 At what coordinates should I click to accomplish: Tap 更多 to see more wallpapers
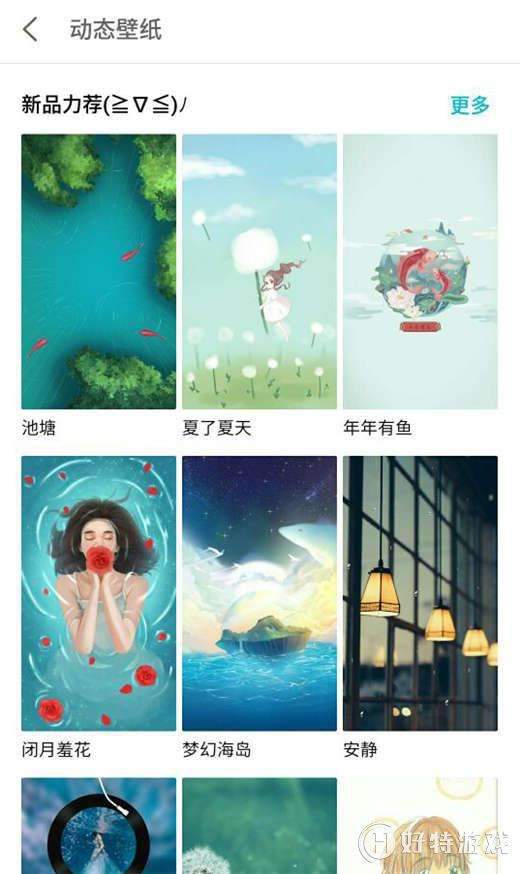click(x=469, y=105)
